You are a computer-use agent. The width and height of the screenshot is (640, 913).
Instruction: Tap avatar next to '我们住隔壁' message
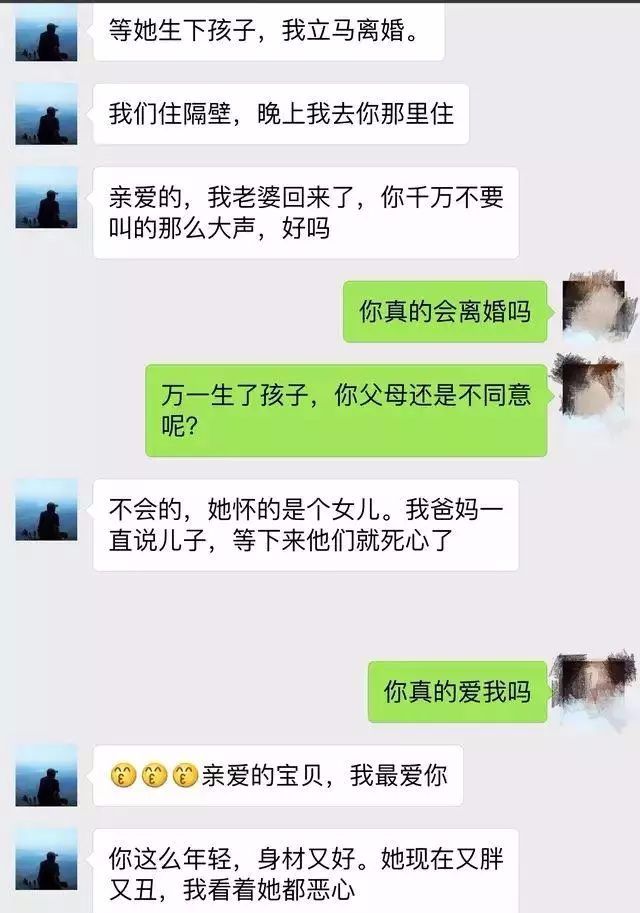[x=46, y=113]
